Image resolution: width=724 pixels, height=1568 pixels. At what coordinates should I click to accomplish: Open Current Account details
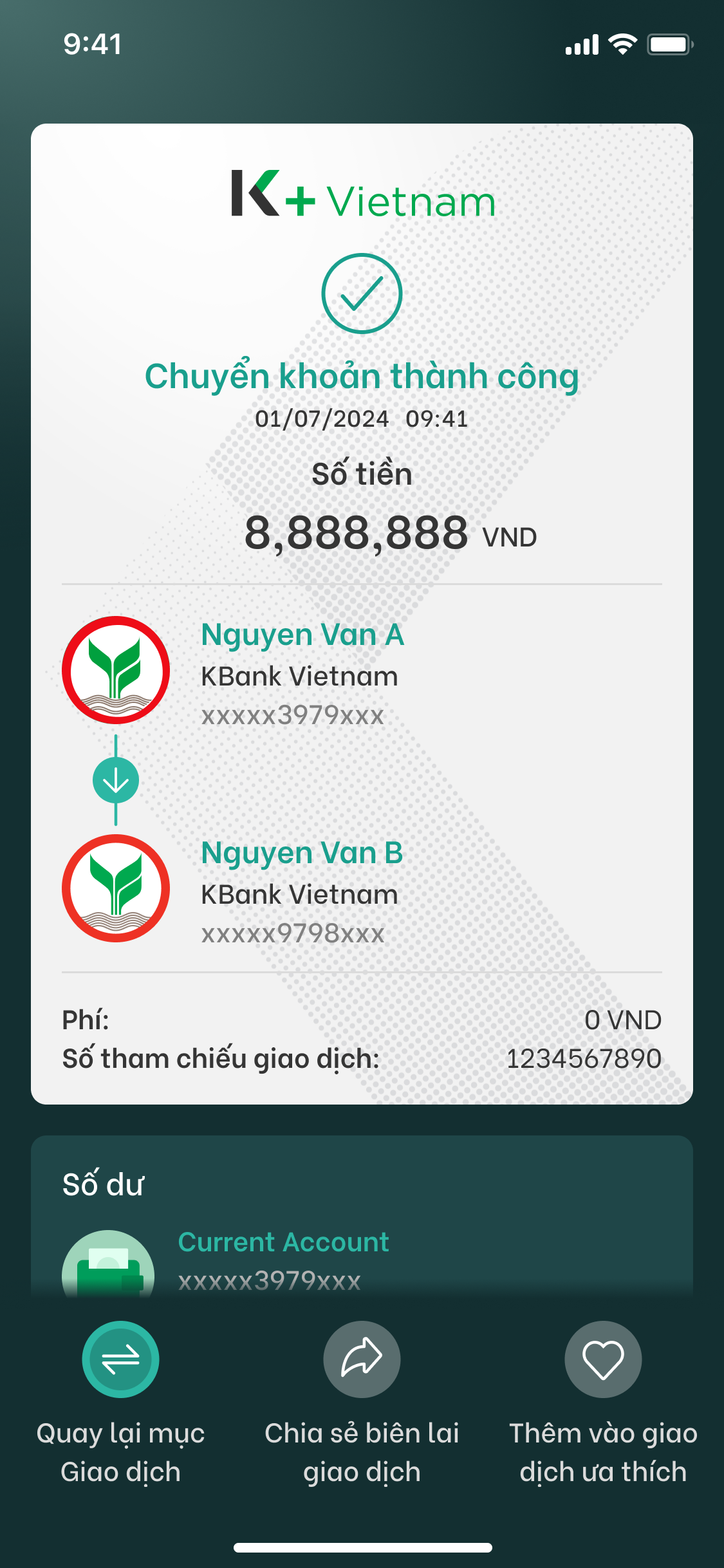click(x=284, y=1242)
